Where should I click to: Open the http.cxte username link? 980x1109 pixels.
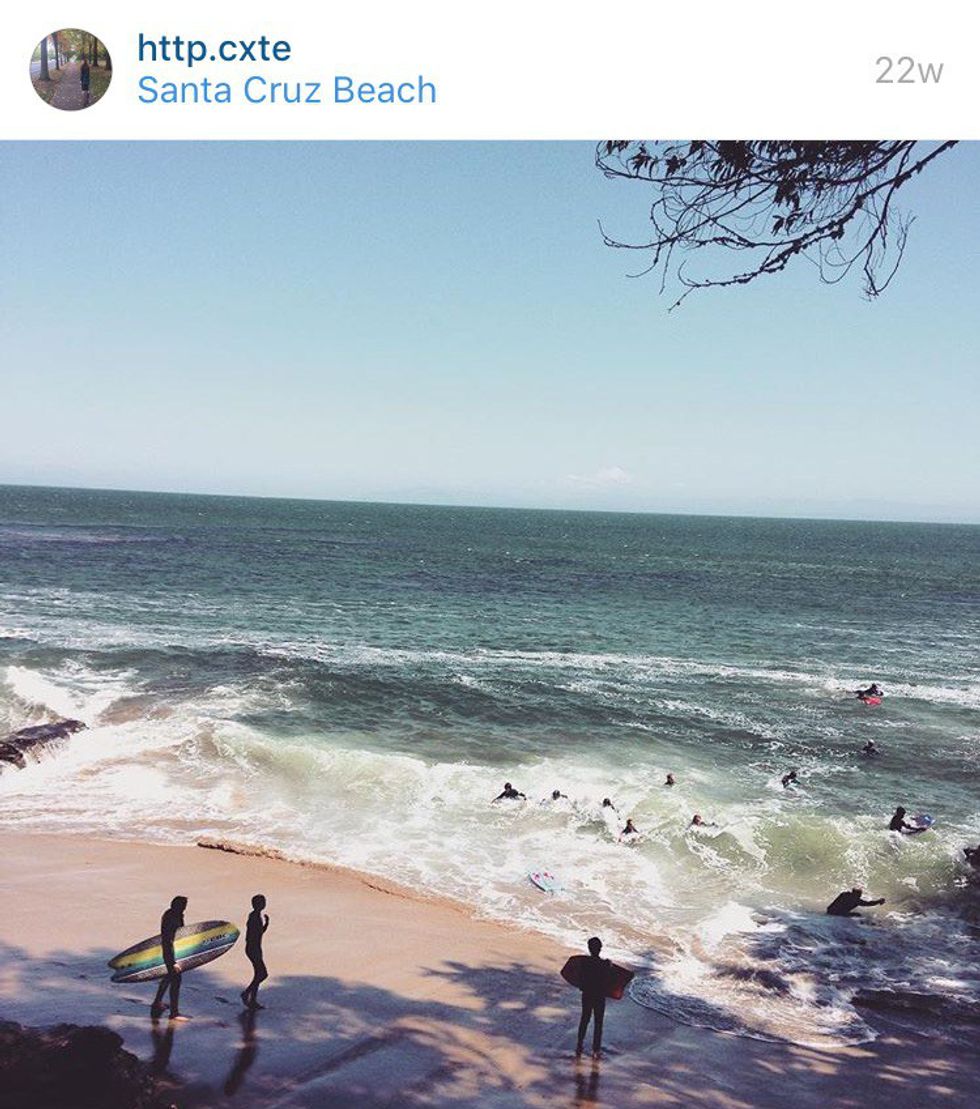[x=214, y=48]
